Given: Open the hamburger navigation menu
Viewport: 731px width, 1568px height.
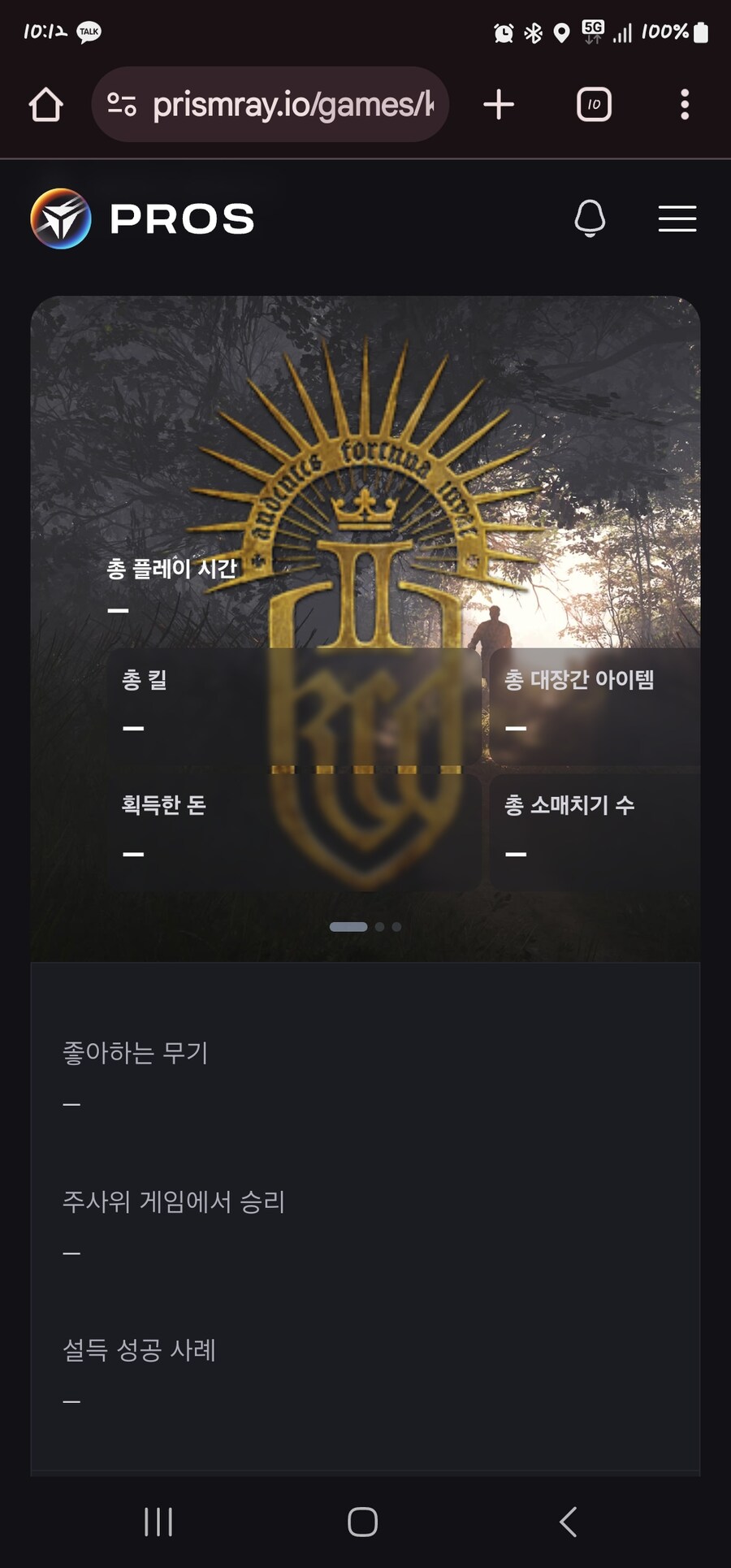Looking at the screenshot, I should [x=677, y=219].
